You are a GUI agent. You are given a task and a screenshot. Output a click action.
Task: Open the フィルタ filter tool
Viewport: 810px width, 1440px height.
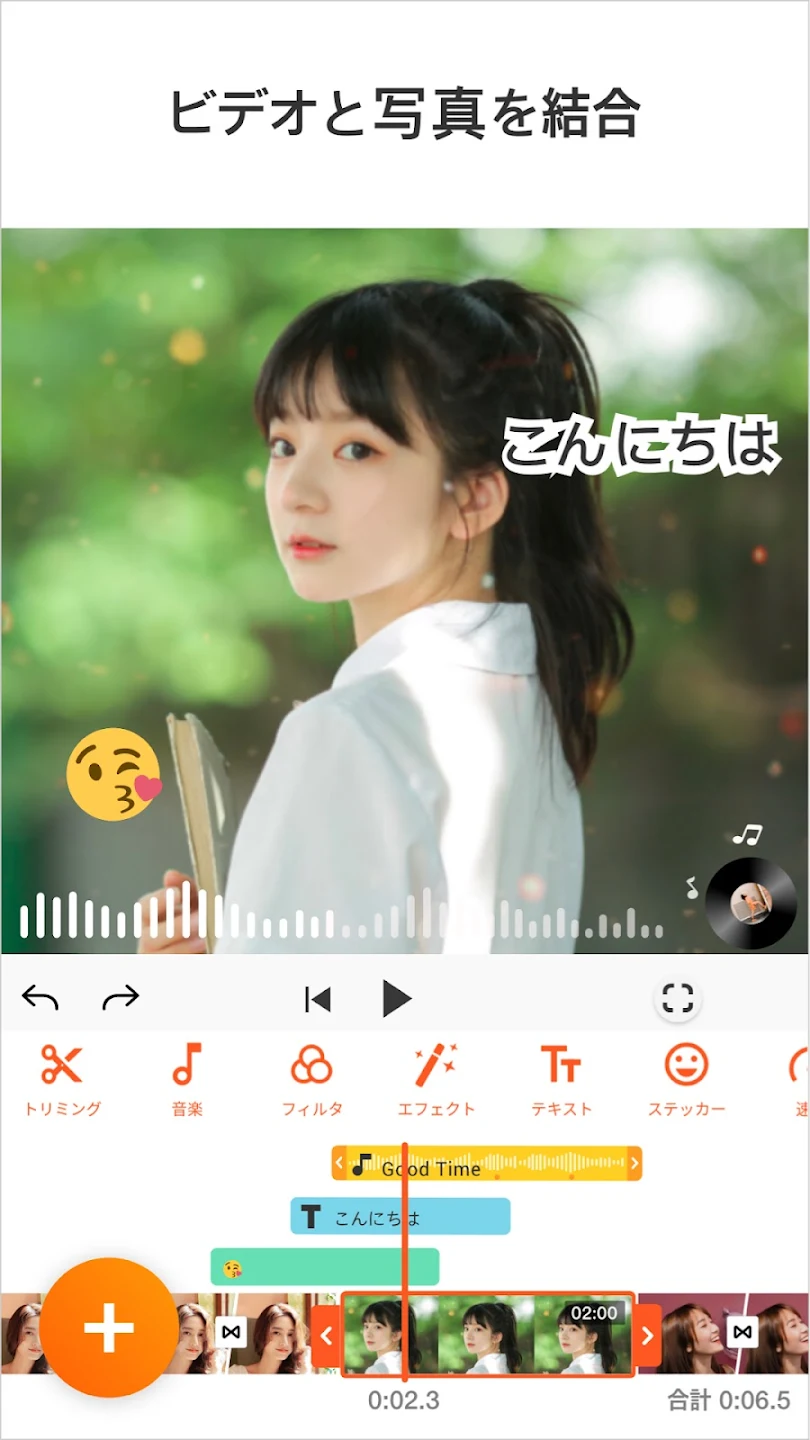(312, 1078)
